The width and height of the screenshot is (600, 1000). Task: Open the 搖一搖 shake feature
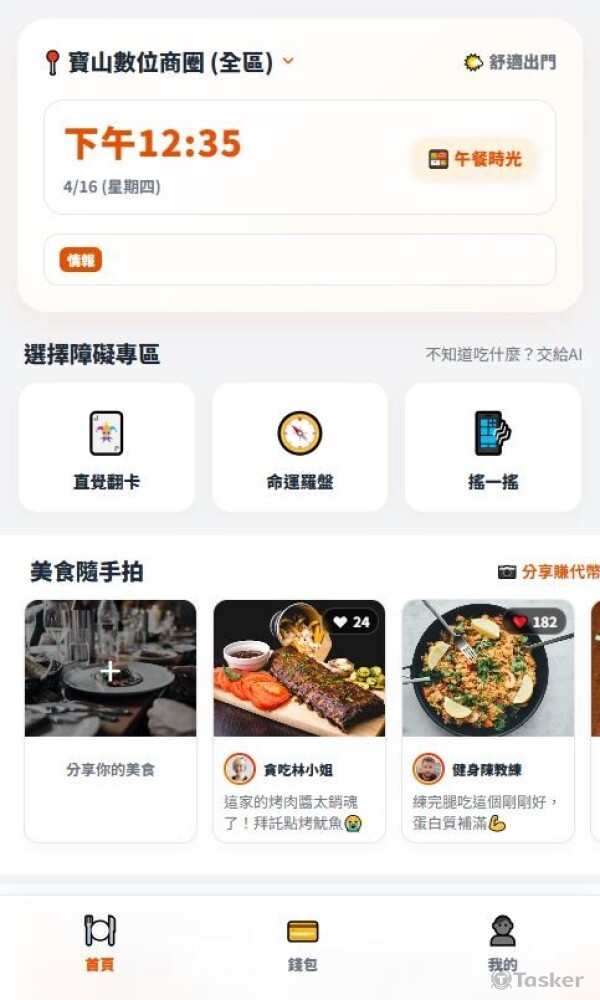point(492,447)
